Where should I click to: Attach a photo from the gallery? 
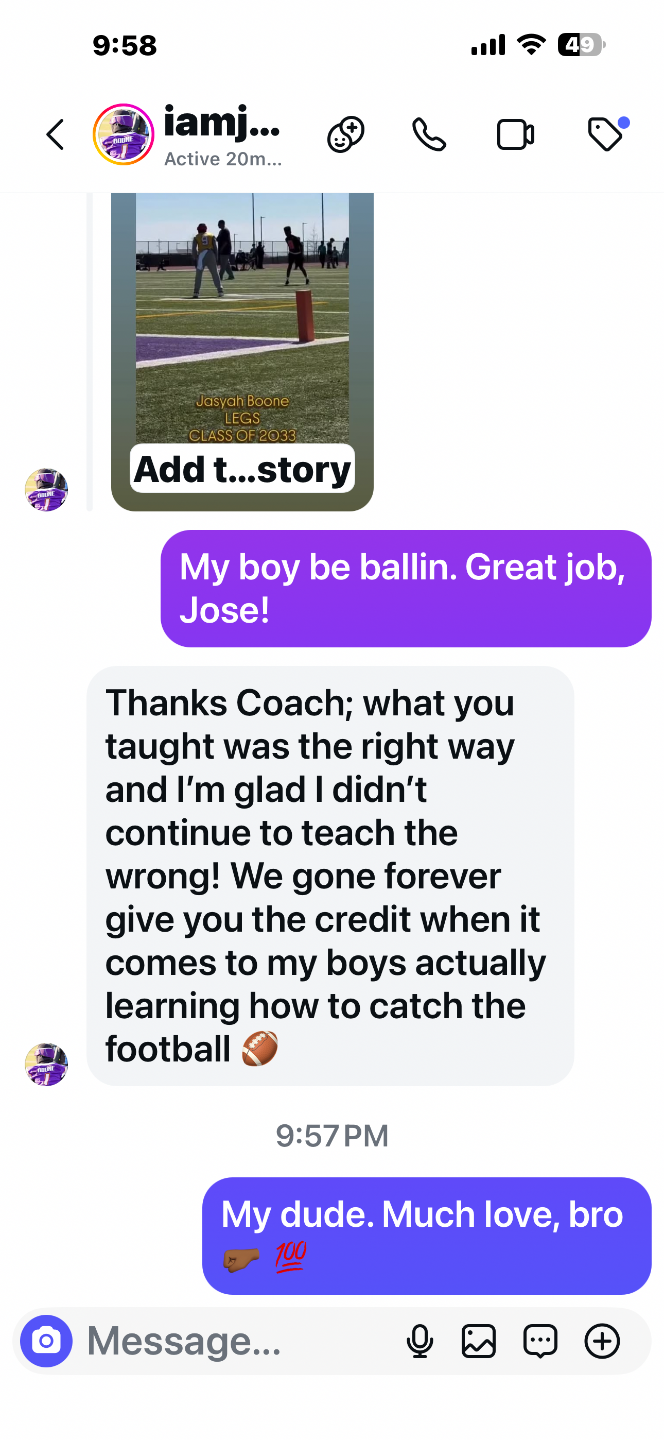[x=479, y=1341]
